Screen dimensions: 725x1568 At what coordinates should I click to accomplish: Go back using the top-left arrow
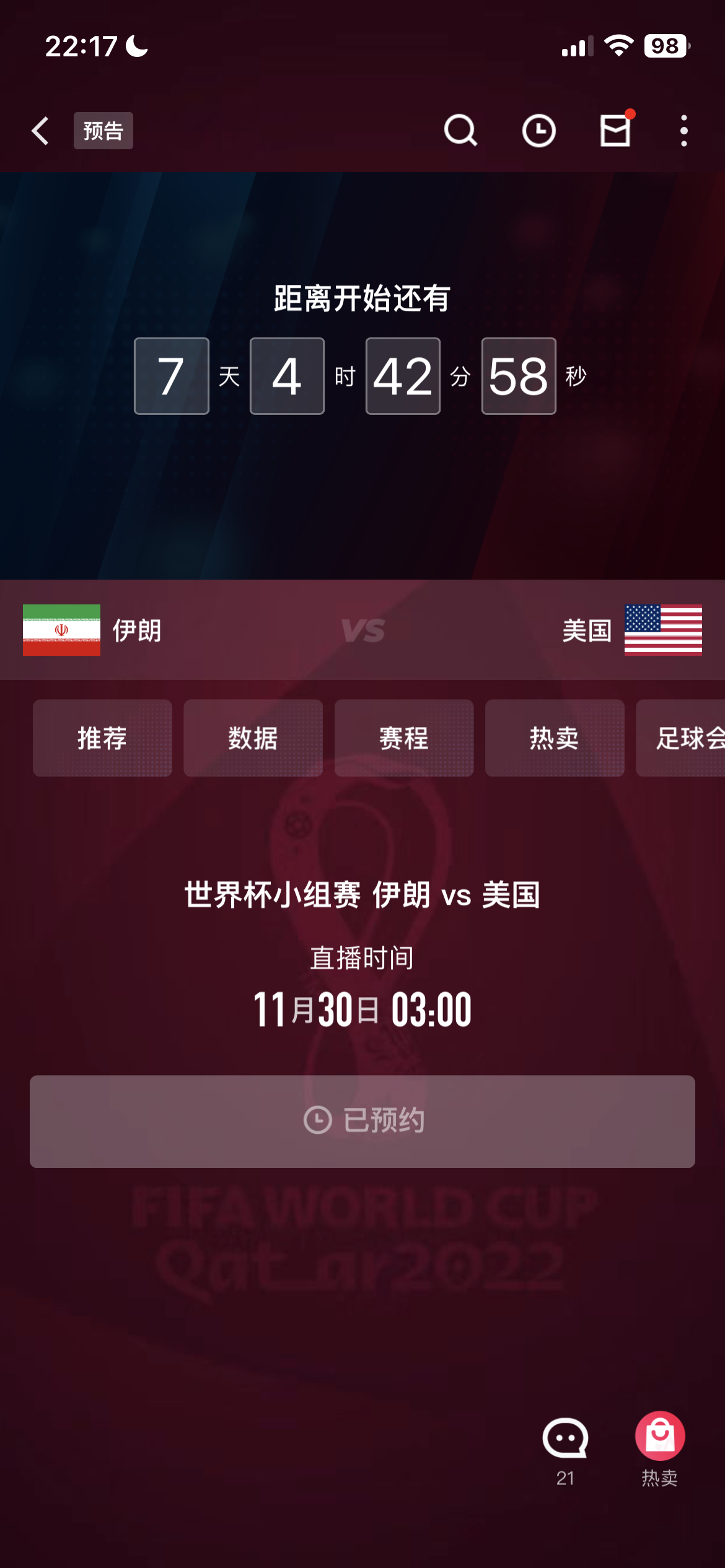[40, 131]
